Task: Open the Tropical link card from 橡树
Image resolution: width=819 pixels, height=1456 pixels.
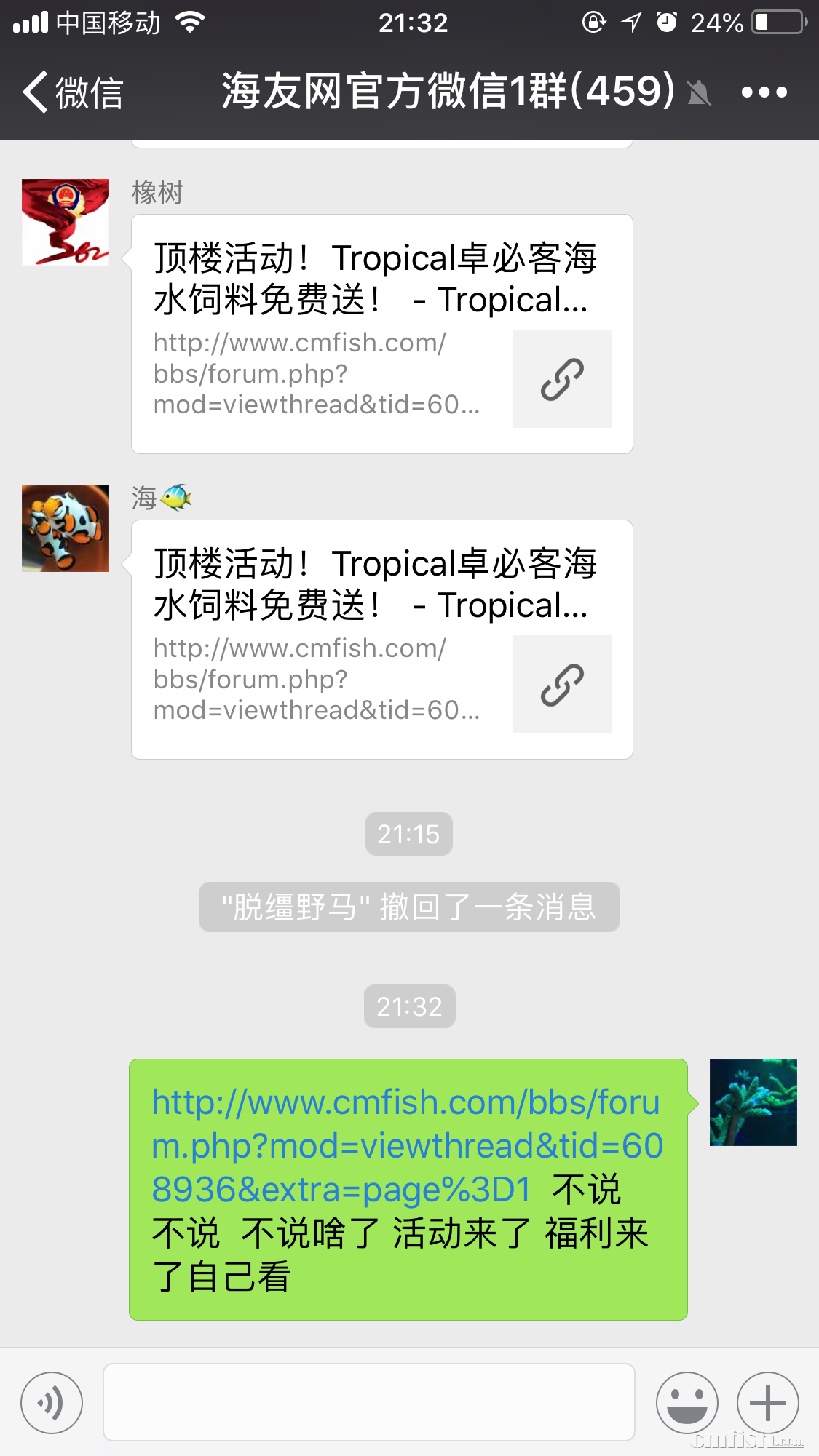Action: coord(381,333)
